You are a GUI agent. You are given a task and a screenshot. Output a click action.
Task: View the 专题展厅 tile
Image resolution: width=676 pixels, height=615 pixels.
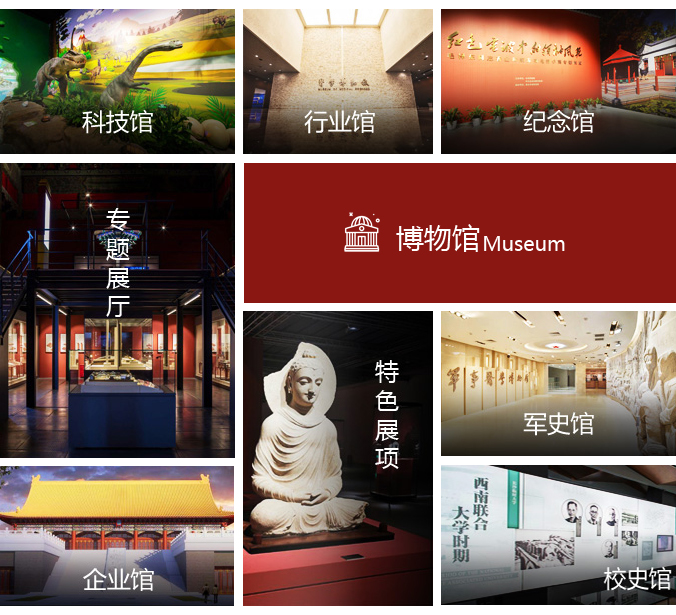pos(117,310)
